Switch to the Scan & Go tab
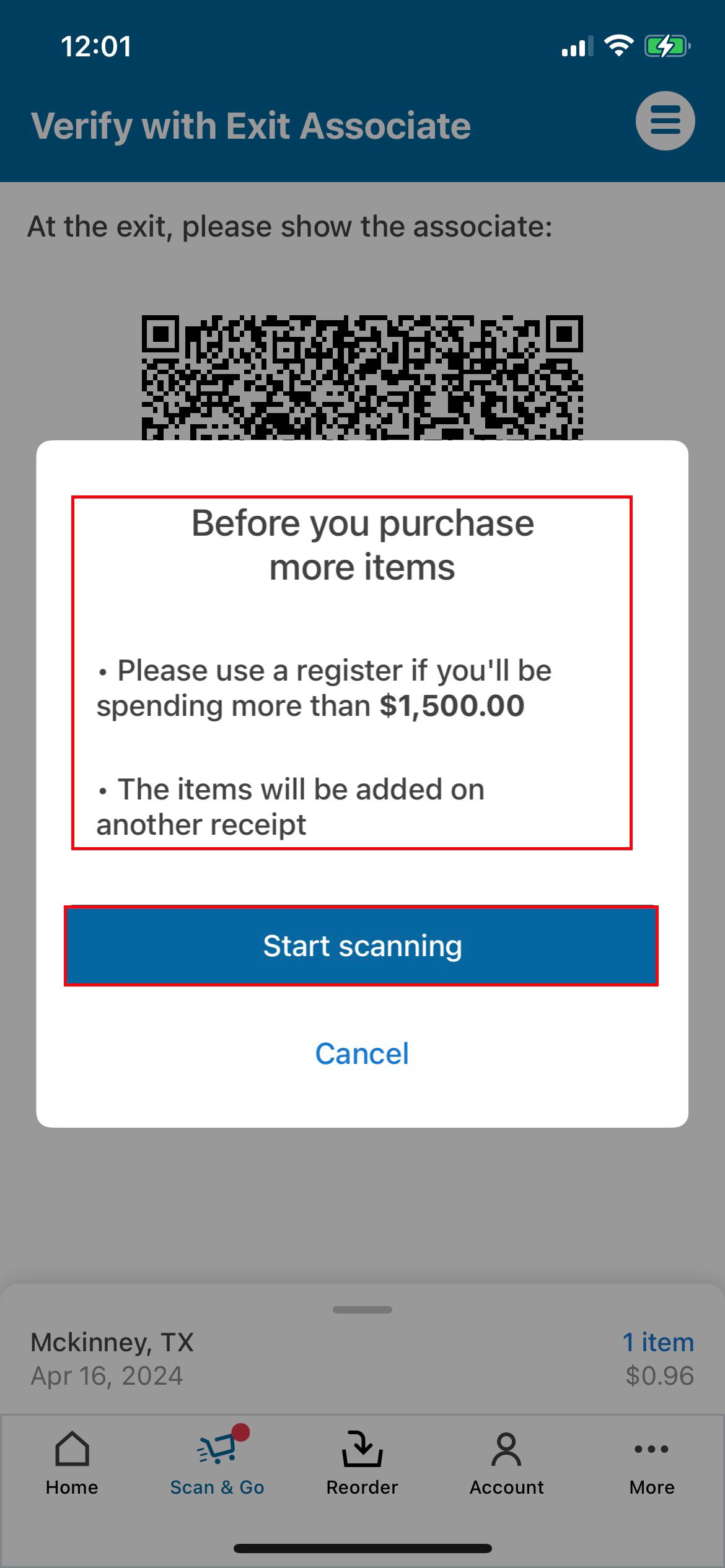Image resolution: width=725 pixels, height=1568 pixels. pyautogui.click(x=217, y=1464)
